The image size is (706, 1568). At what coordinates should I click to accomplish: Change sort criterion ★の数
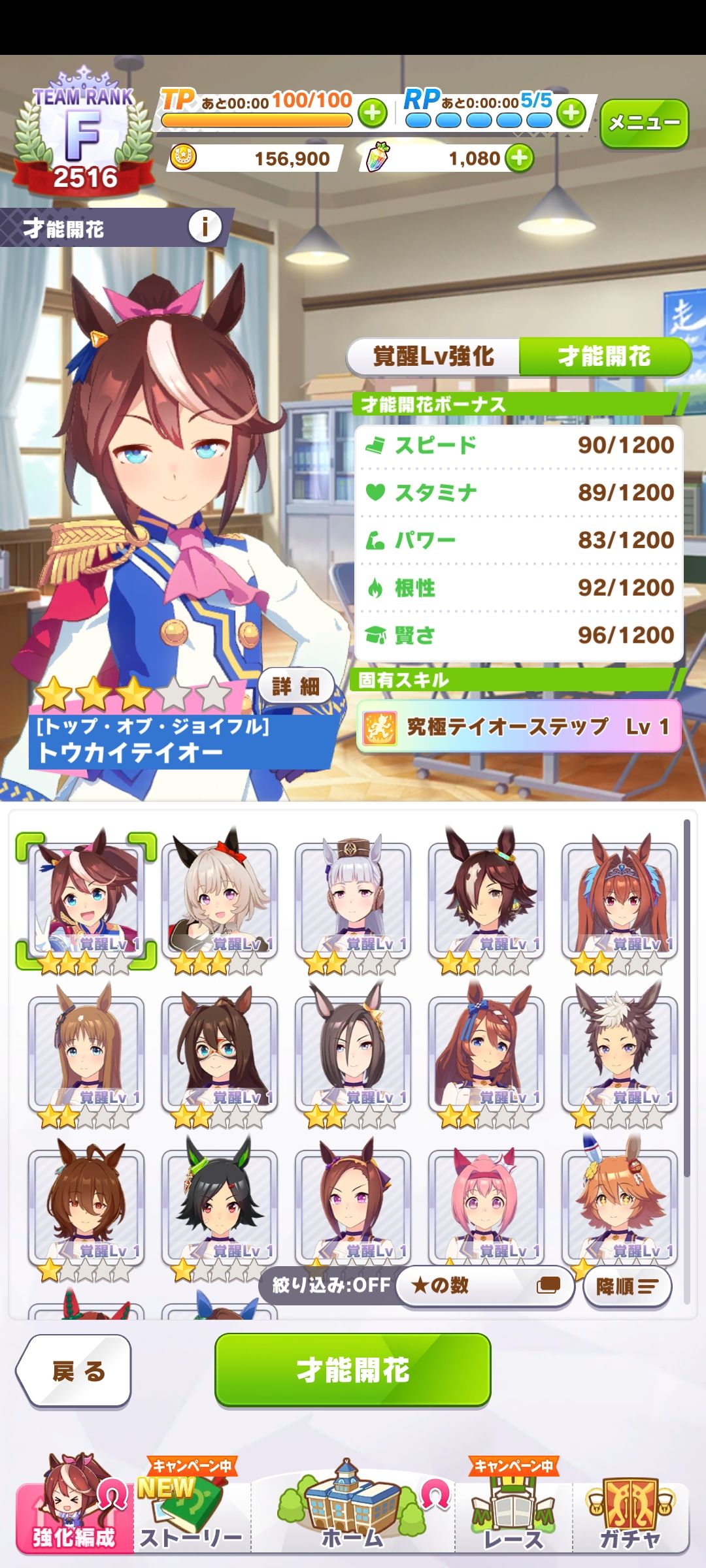485,1286
